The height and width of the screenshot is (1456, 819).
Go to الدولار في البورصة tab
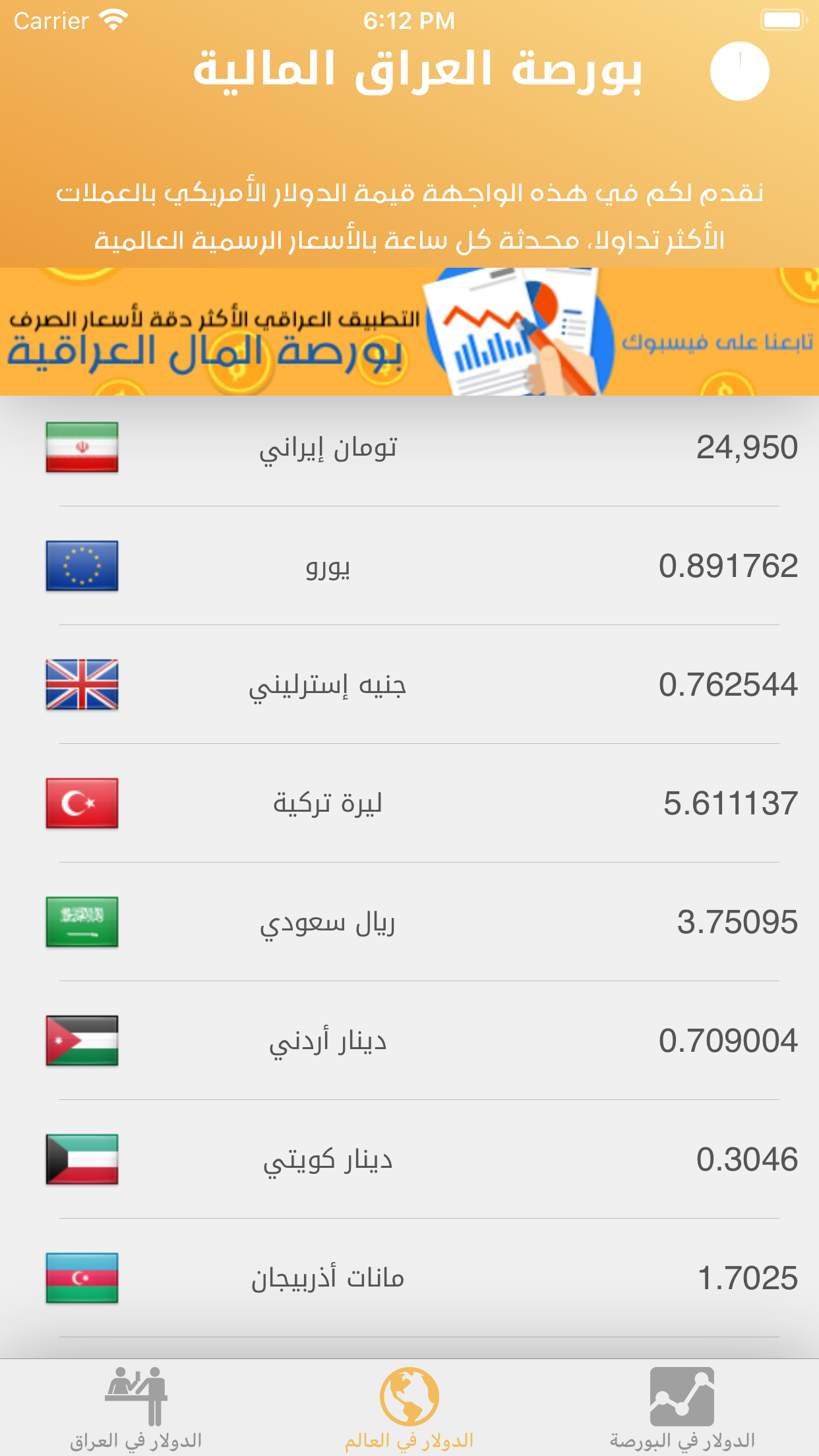(682, 1408)
